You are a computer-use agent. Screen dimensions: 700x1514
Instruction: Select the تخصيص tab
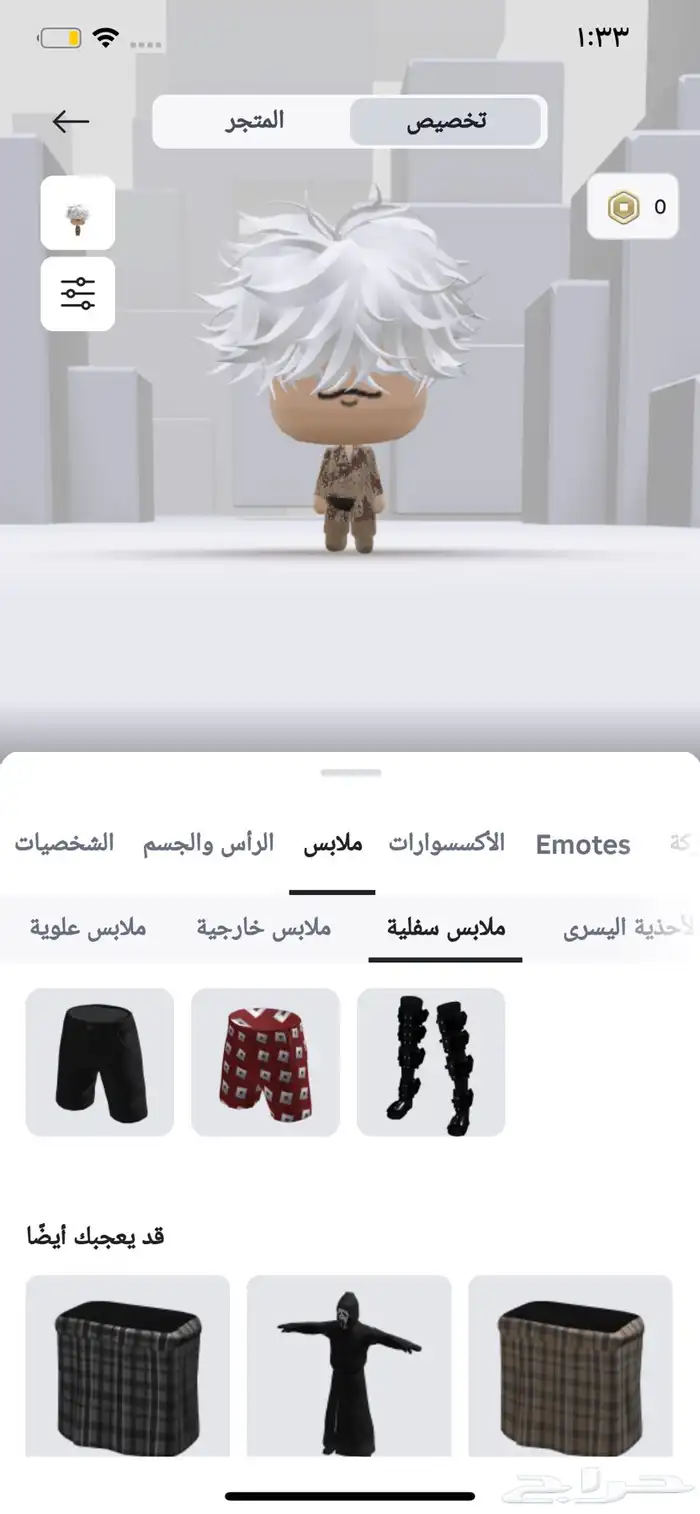point(446,122)
